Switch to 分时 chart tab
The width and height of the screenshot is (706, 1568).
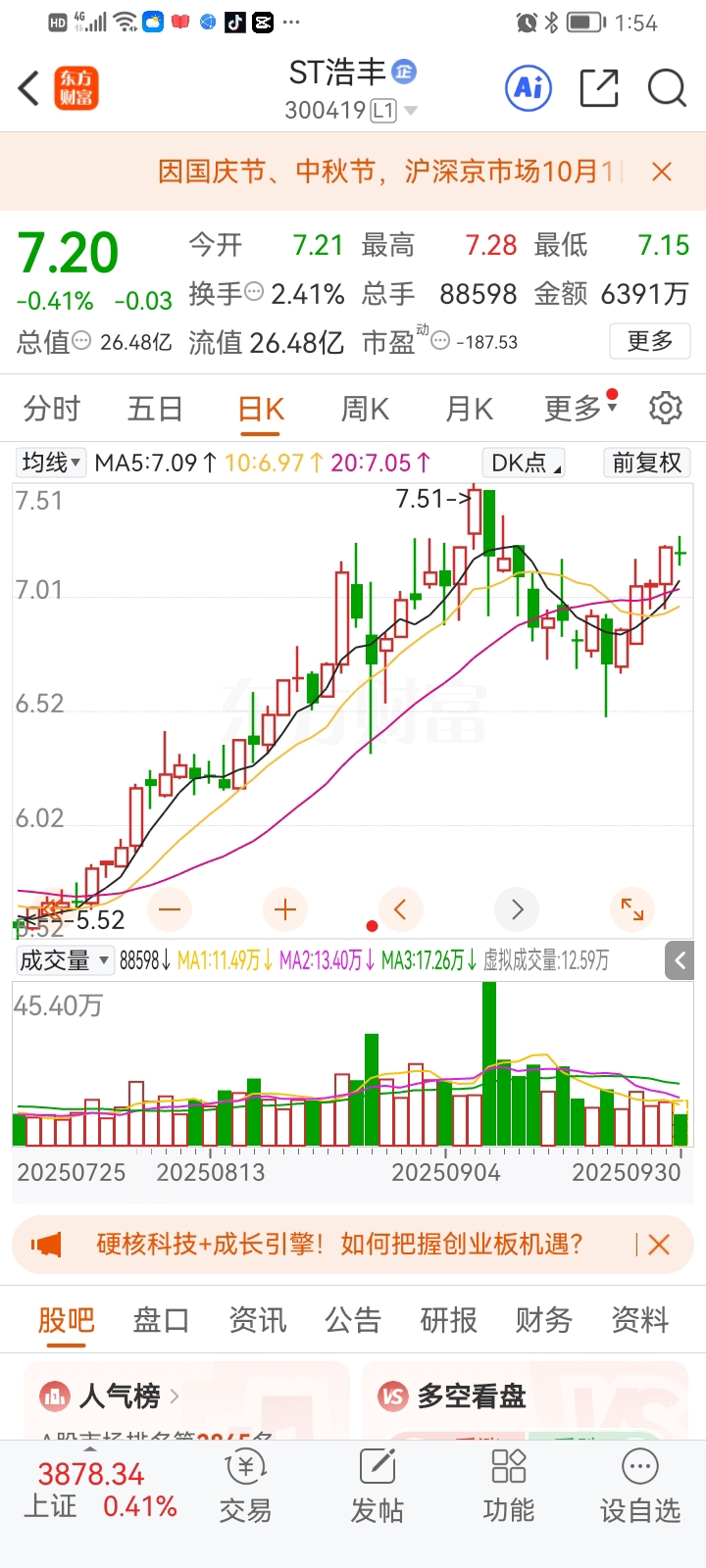(52, 409)
